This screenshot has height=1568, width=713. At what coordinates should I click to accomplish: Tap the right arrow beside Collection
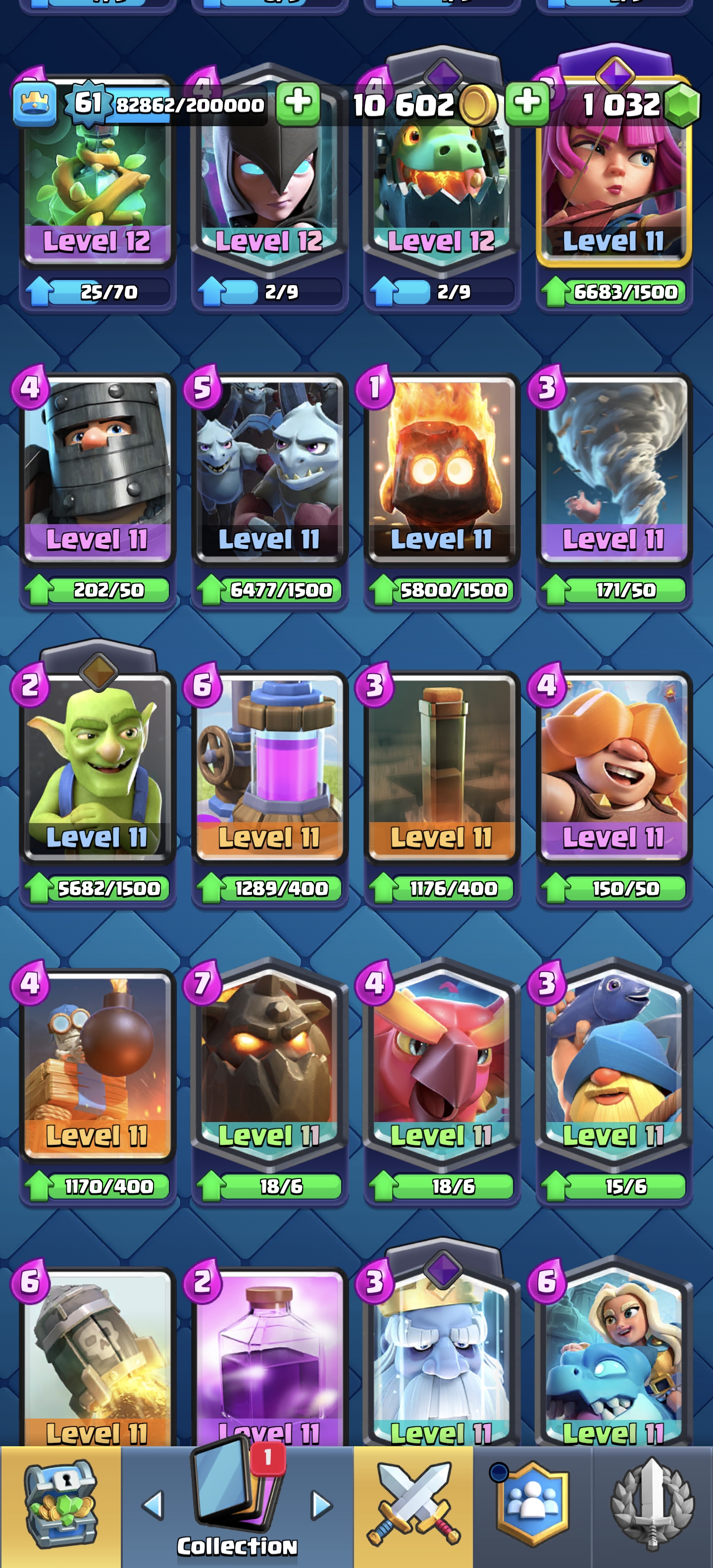click(x=321, y=1505)
